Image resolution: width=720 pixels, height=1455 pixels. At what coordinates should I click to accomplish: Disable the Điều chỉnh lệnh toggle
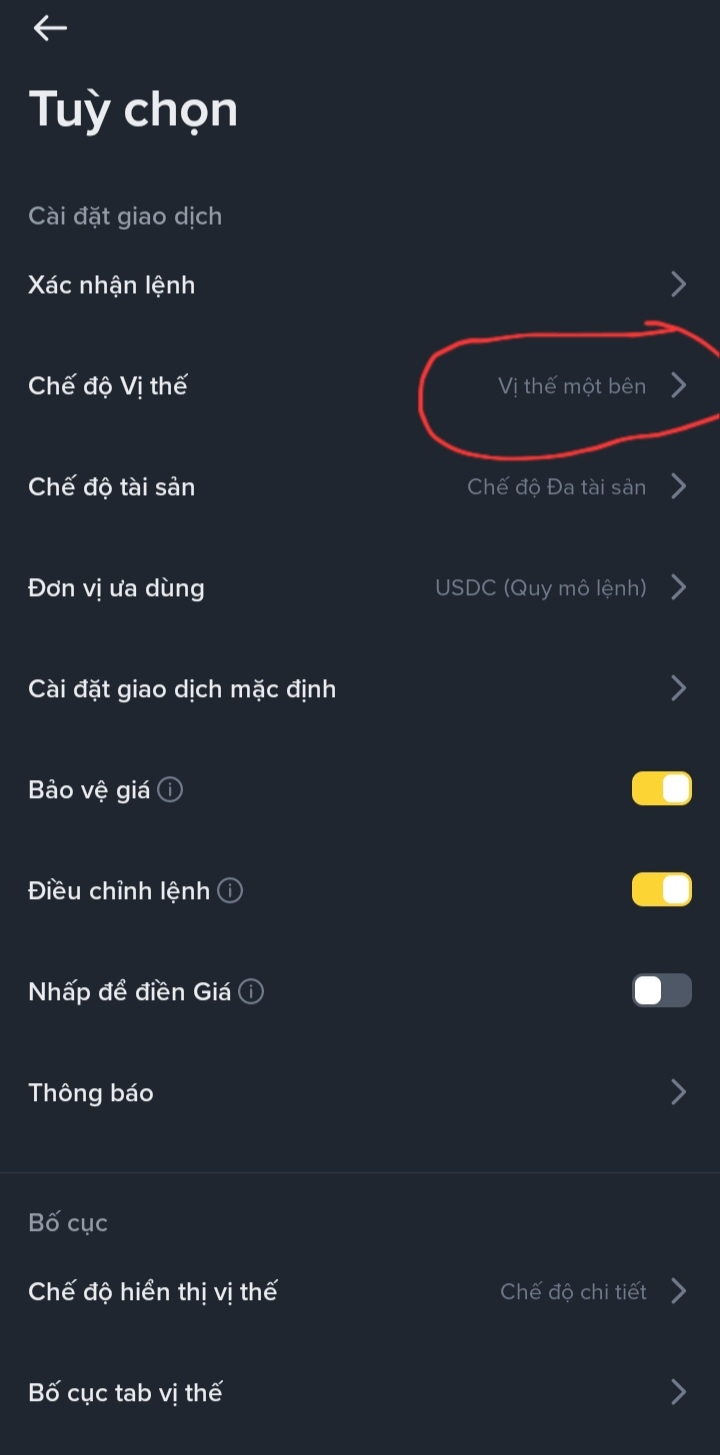pos(661,890)
